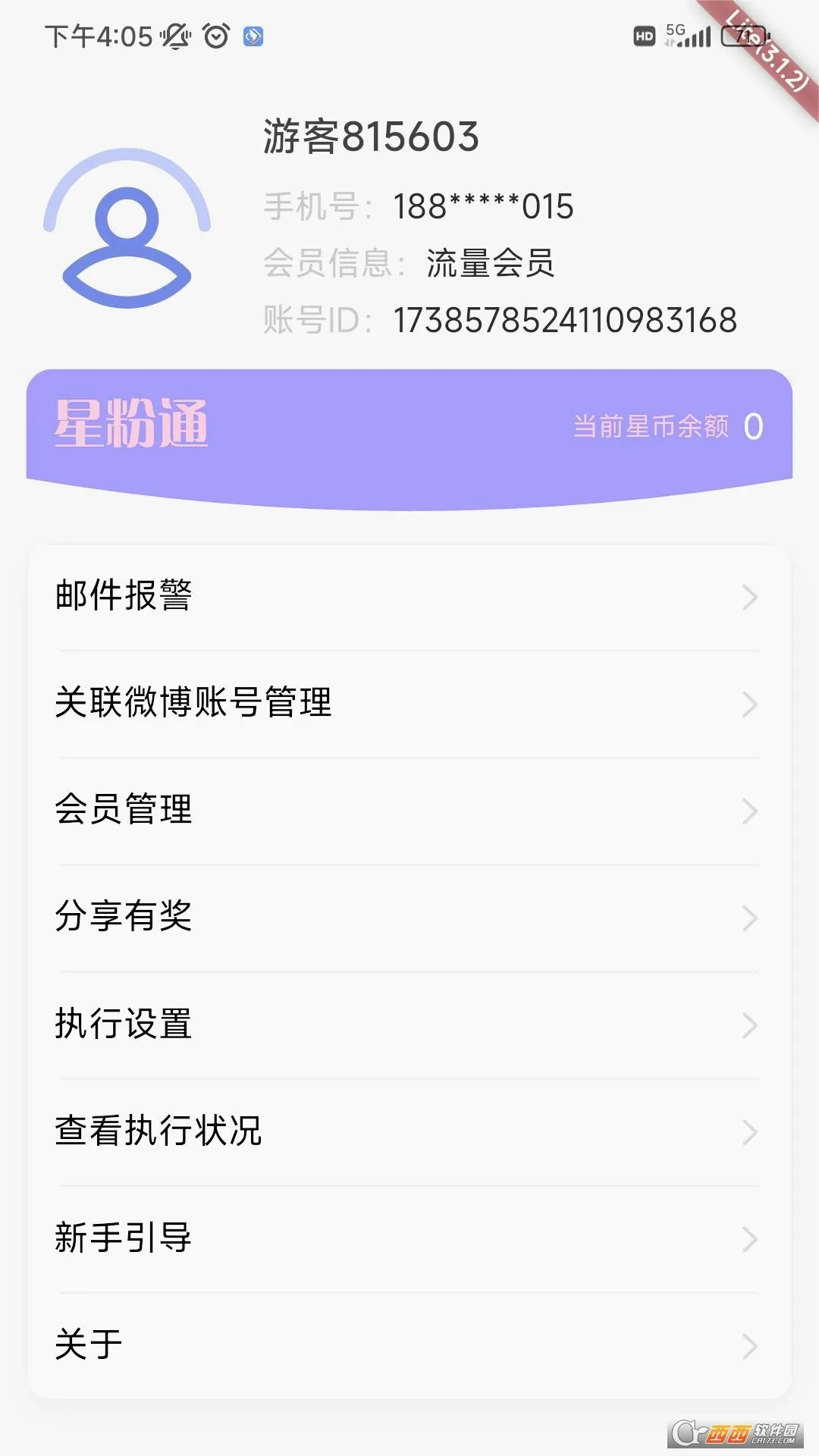819x1456 pixels.
Task: View 查看执行状况
Action: tap(409, 1131)
